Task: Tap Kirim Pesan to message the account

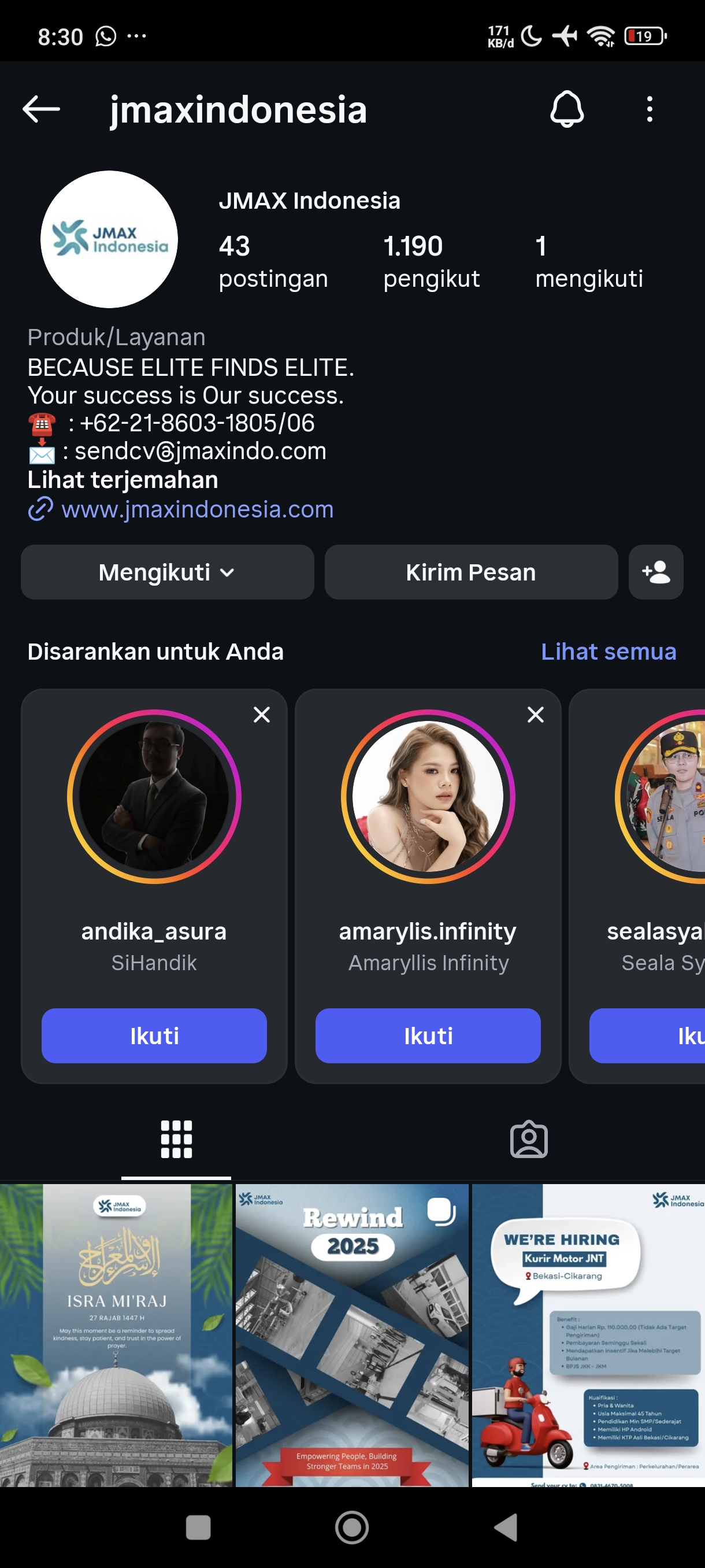Action: [x=471, y=572]
